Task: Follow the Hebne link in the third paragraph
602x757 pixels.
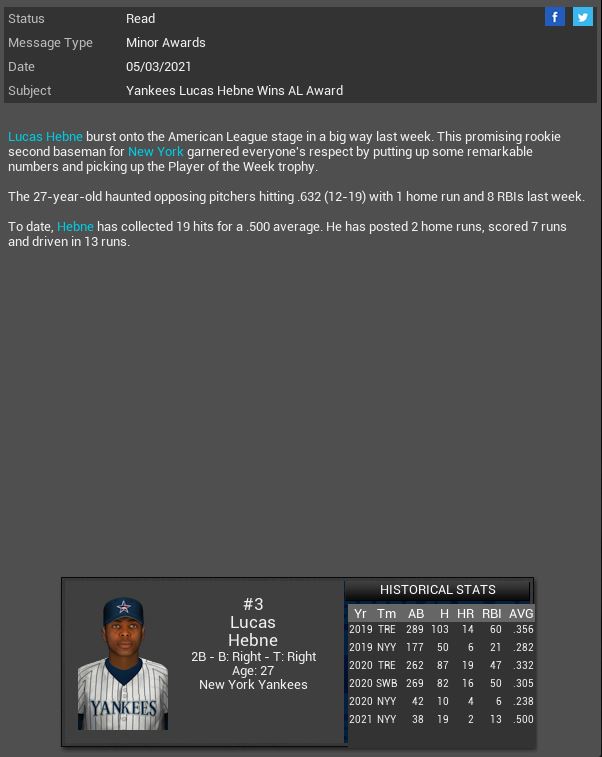Action: (x=75, y=227)
